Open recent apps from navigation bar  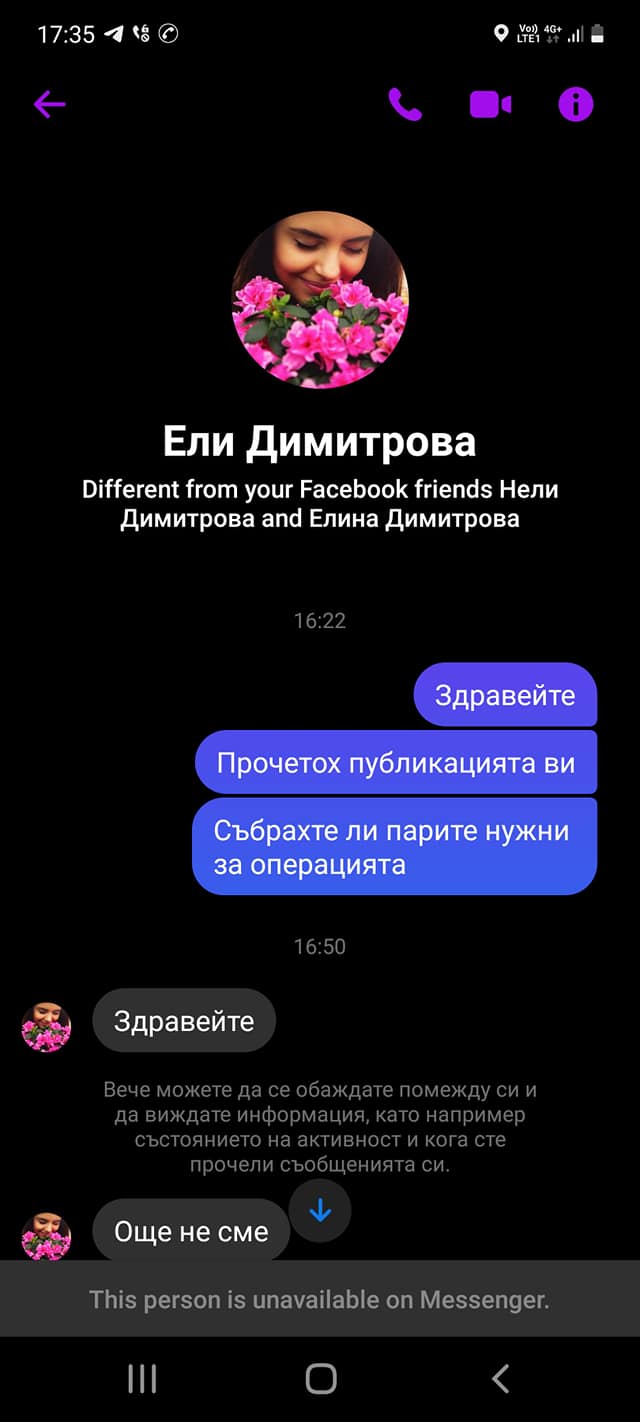click(142, 1379)
